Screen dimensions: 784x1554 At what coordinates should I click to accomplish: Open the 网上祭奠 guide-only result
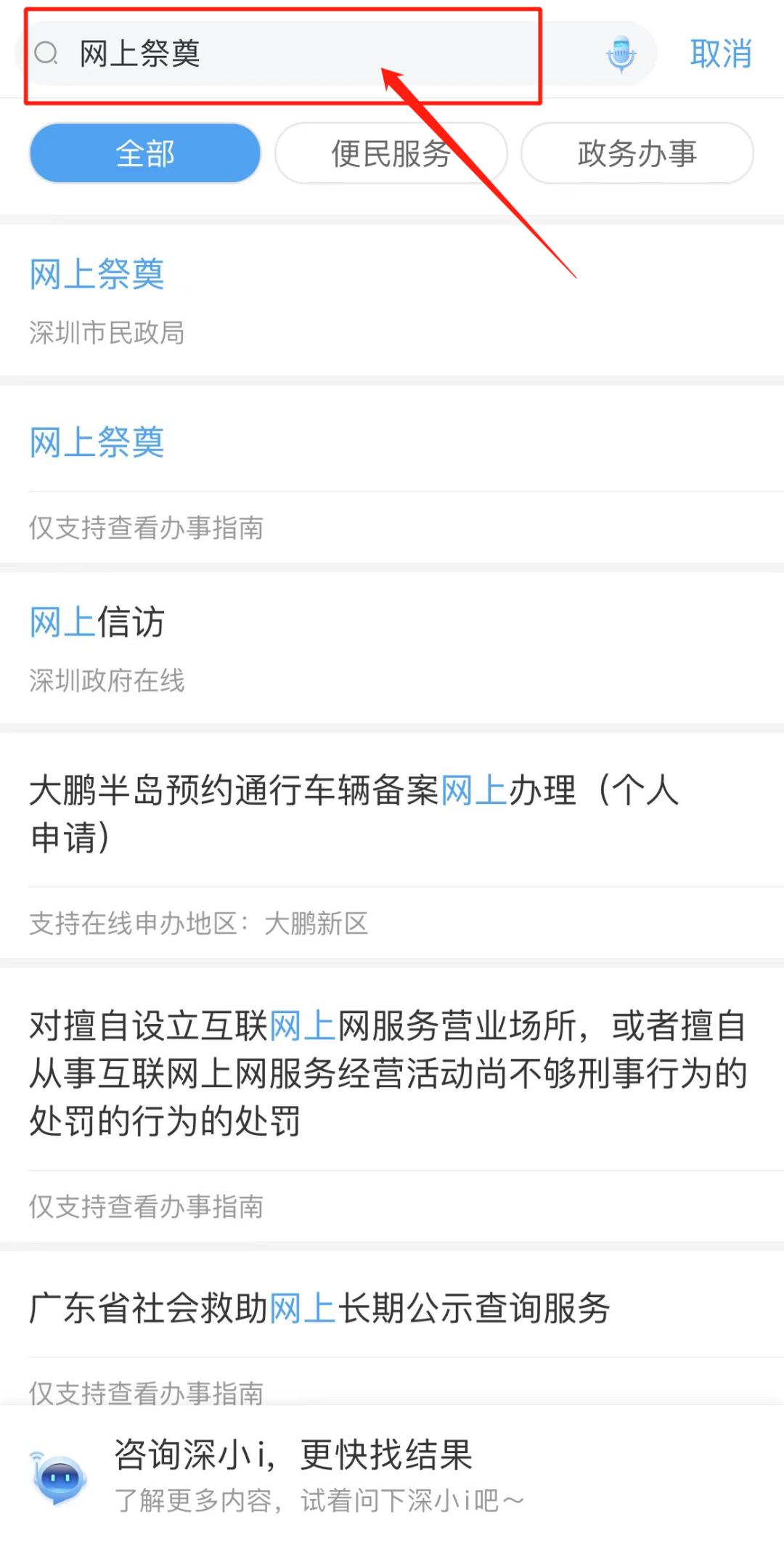[97, 443]
